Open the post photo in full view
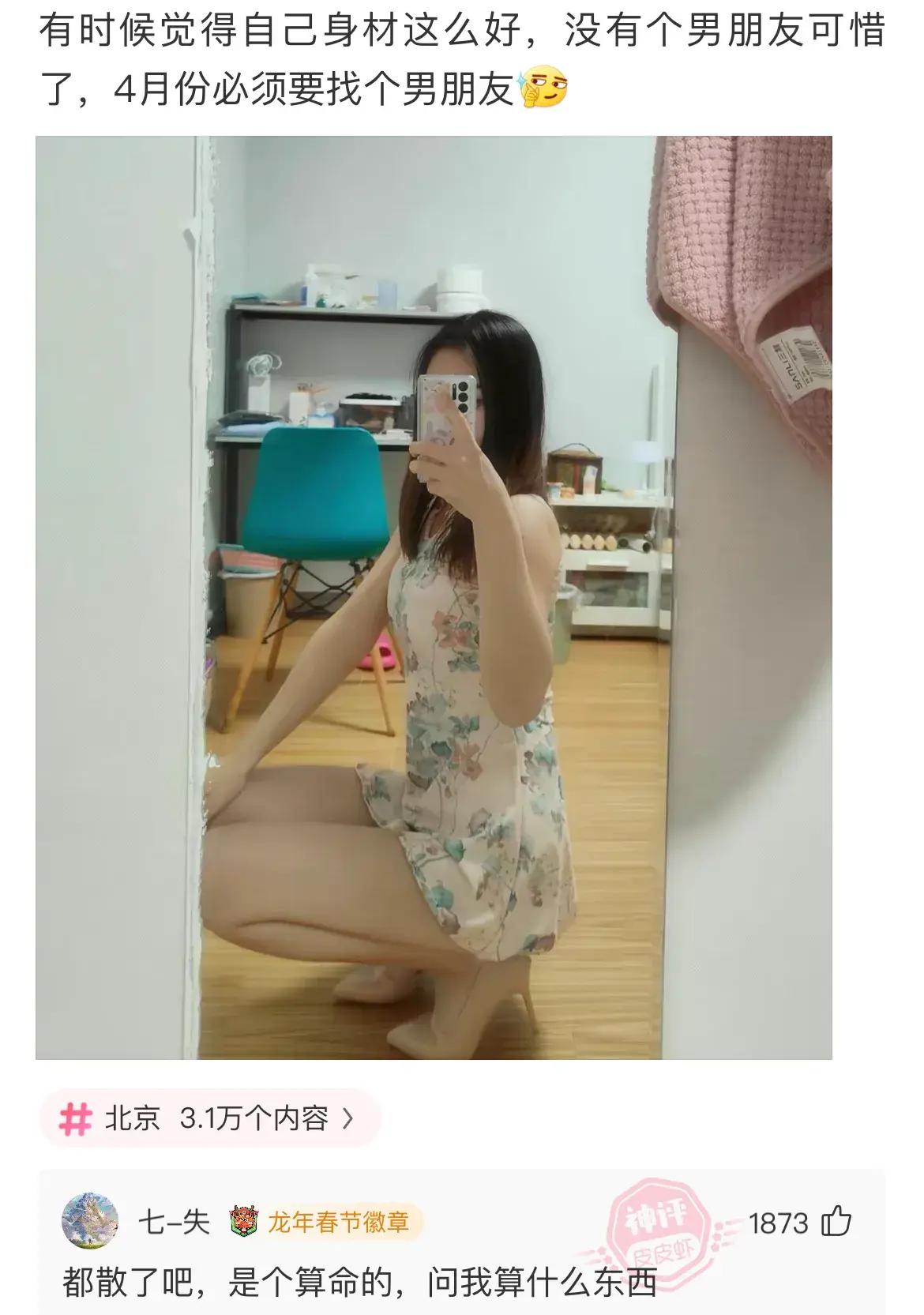Screen dimensions: 924x1315 pos(433,597)
